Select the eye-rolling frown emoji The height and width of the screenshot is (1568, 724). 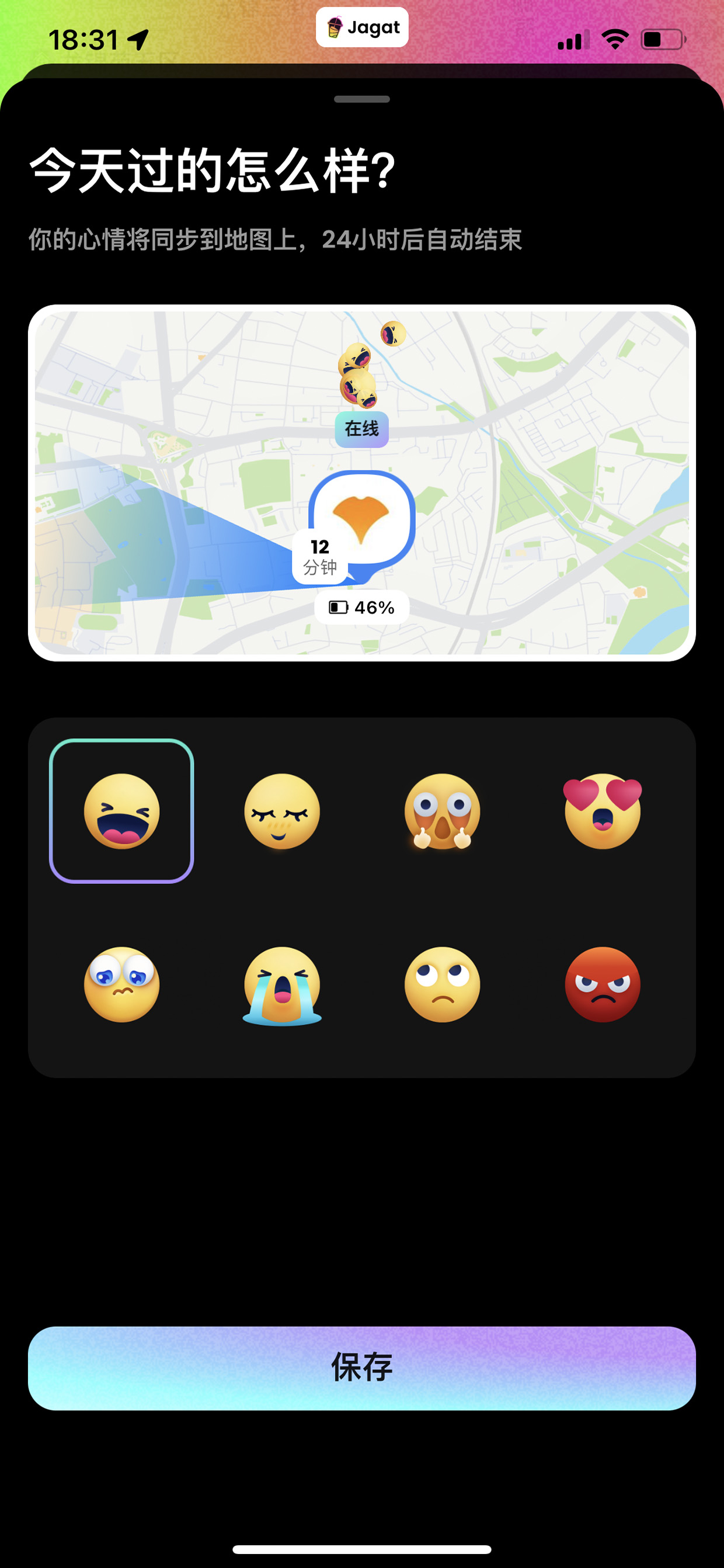point(443,984)
